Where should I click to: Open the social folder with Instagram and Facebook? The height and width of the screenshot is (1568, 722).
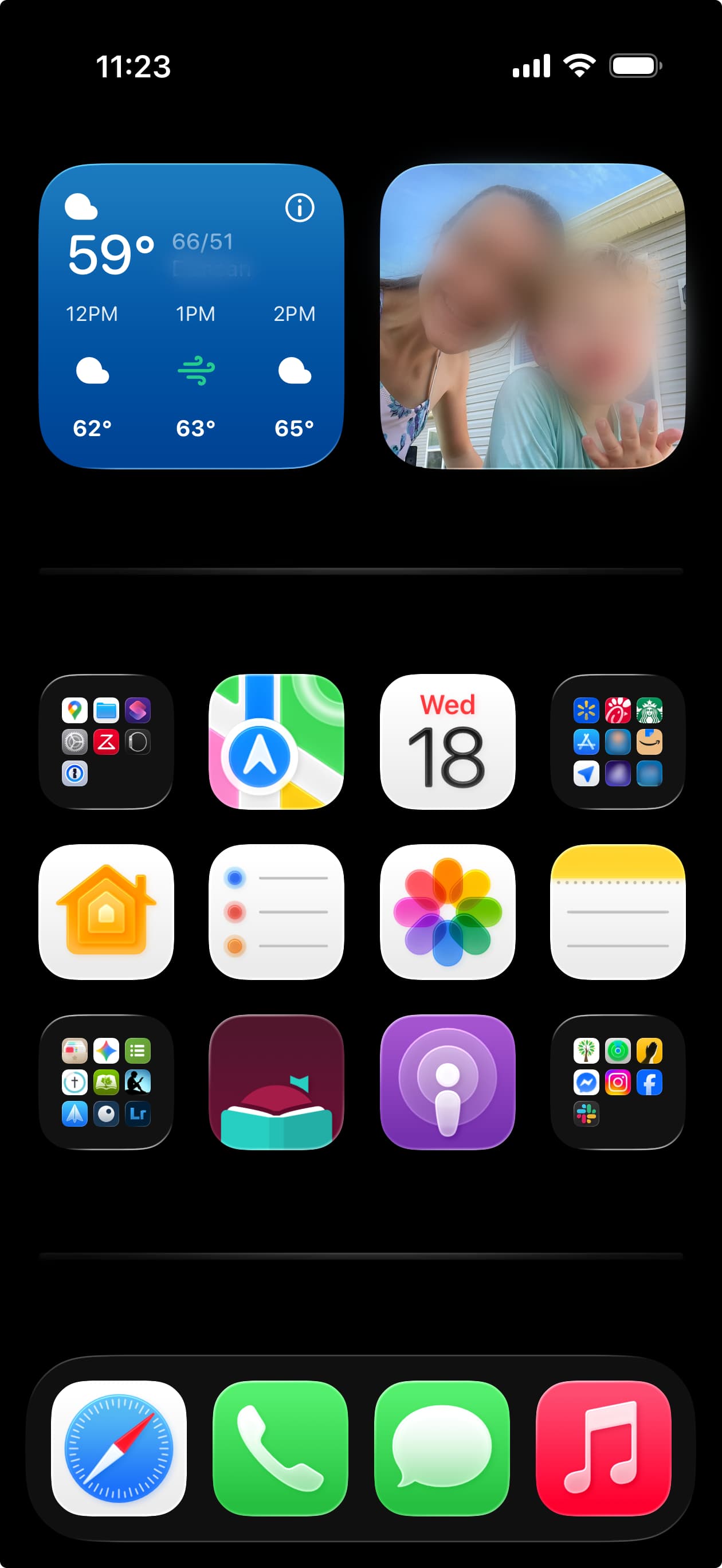coord(617,1082)
